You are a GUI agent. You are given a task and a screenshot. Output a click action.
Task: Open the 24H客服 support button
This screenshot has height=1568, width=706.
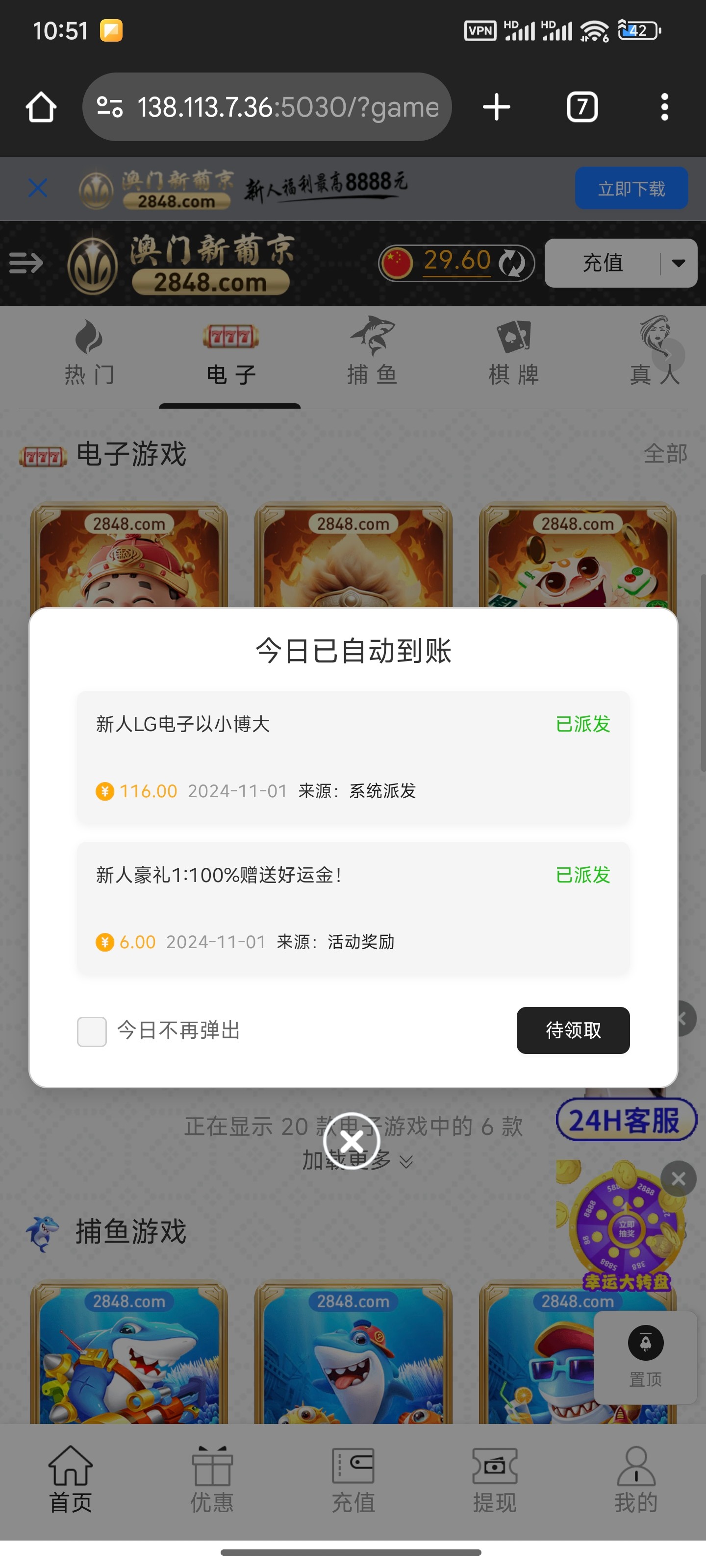[626, 1120]
